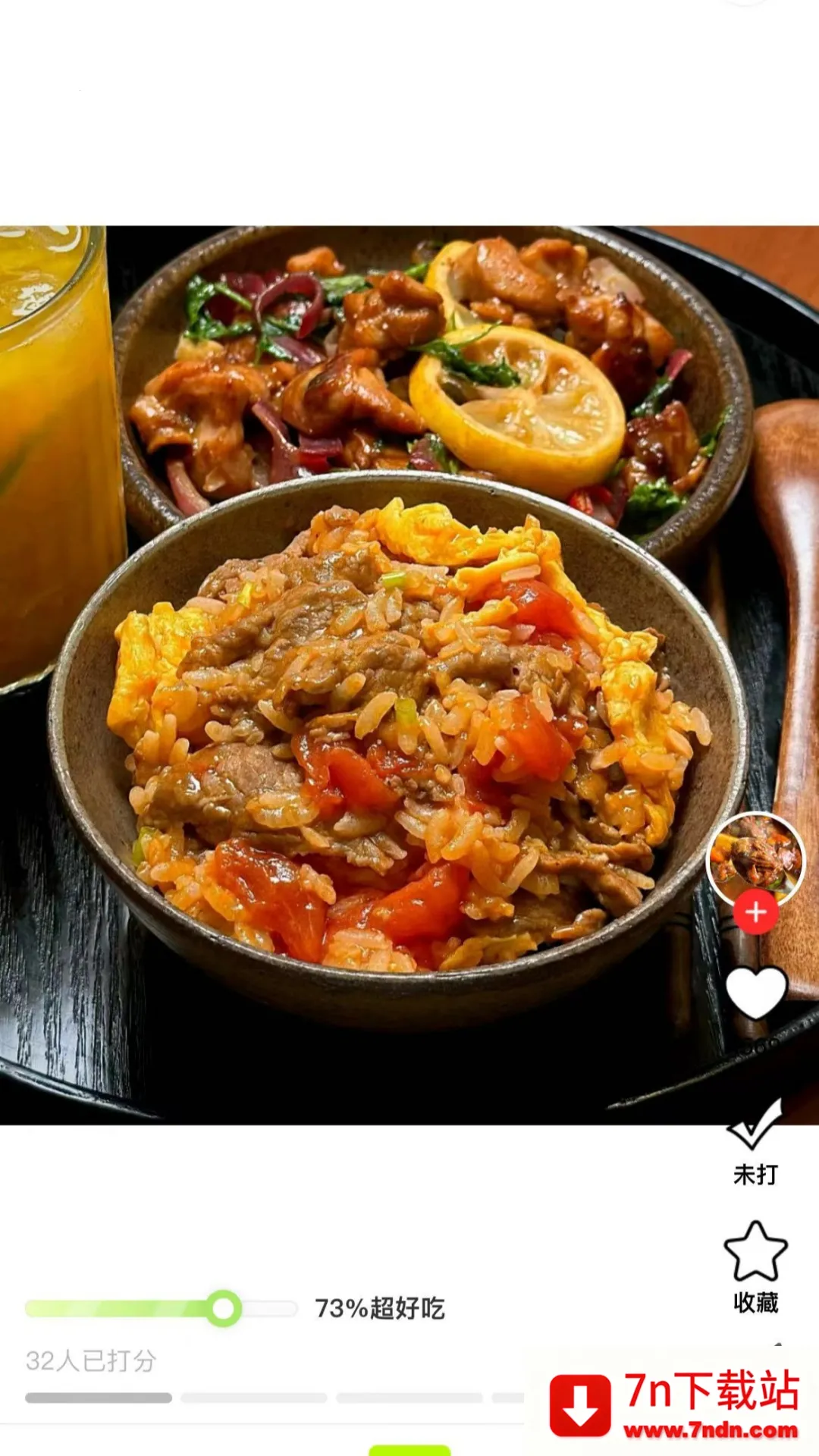
Task: Tap the 未打 checkmark to rate
Action: [755, 1125]
